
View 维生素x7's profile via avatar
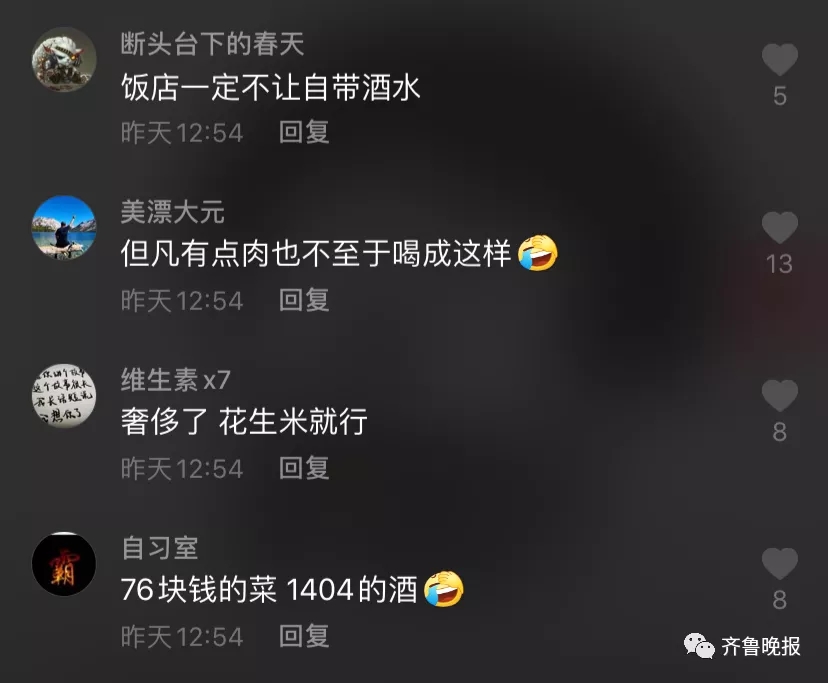(64, 396)
